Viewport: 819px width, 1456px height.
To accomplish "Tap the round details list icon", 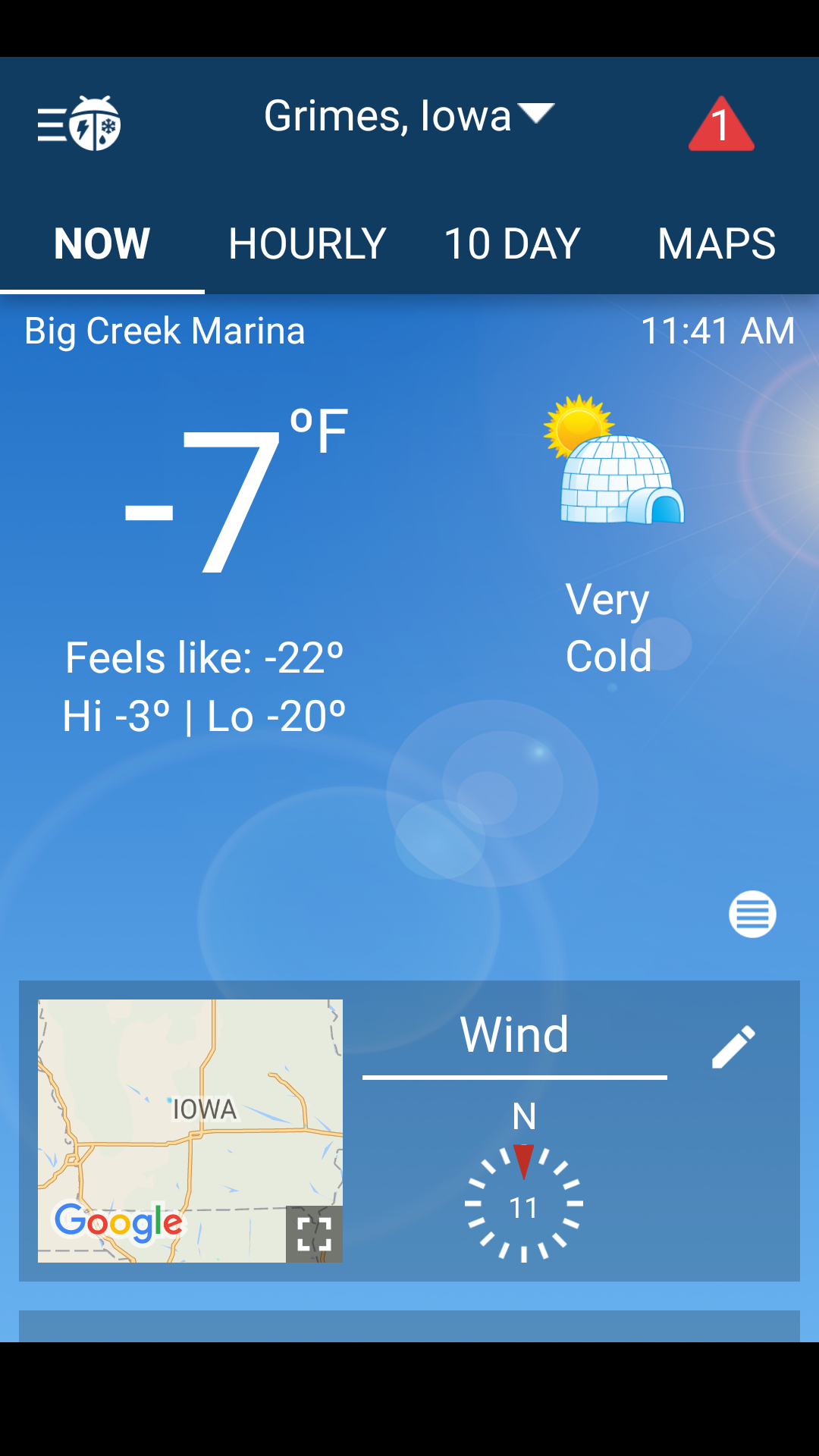I will [x=752, y=914].
